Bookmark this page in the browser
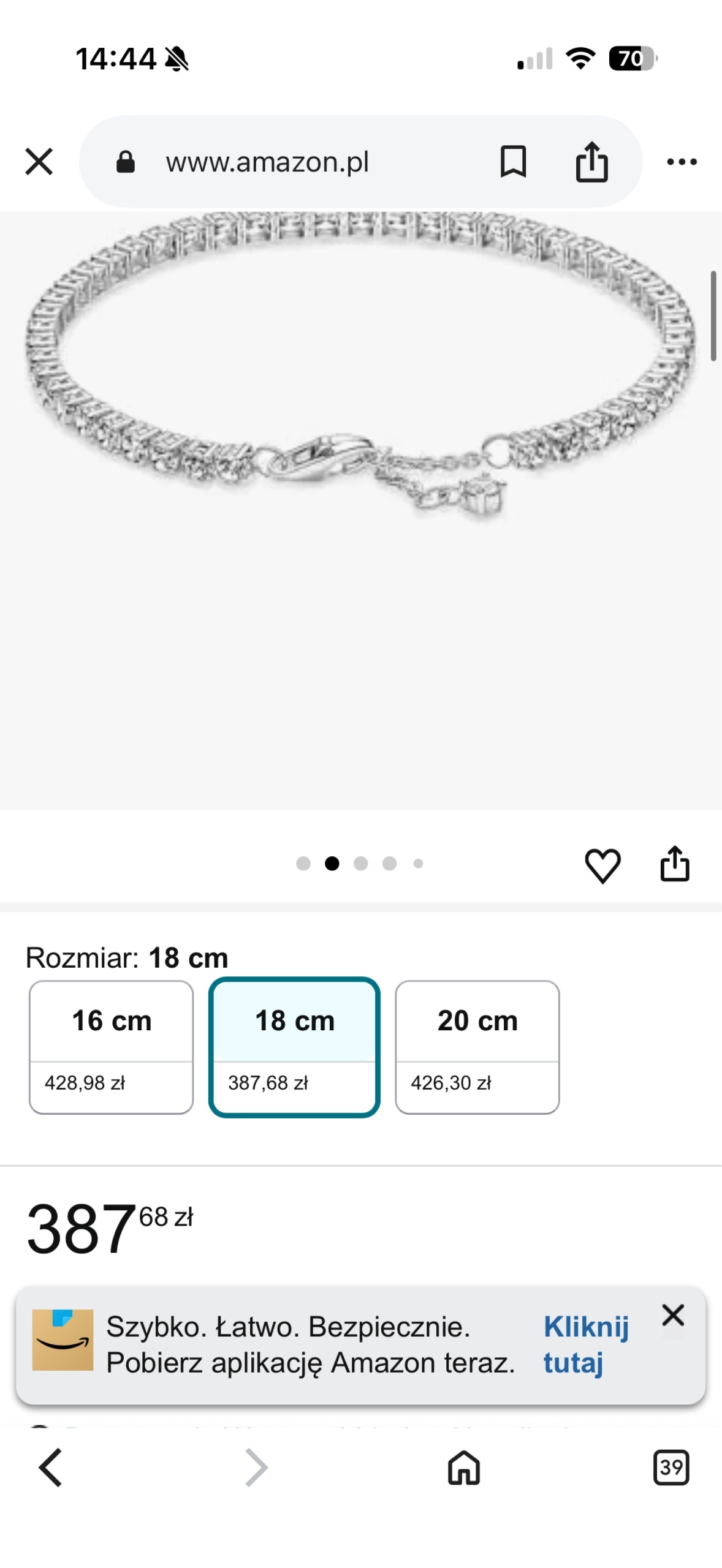This screenshot has height=1568, width=722. tap(513, 162)
